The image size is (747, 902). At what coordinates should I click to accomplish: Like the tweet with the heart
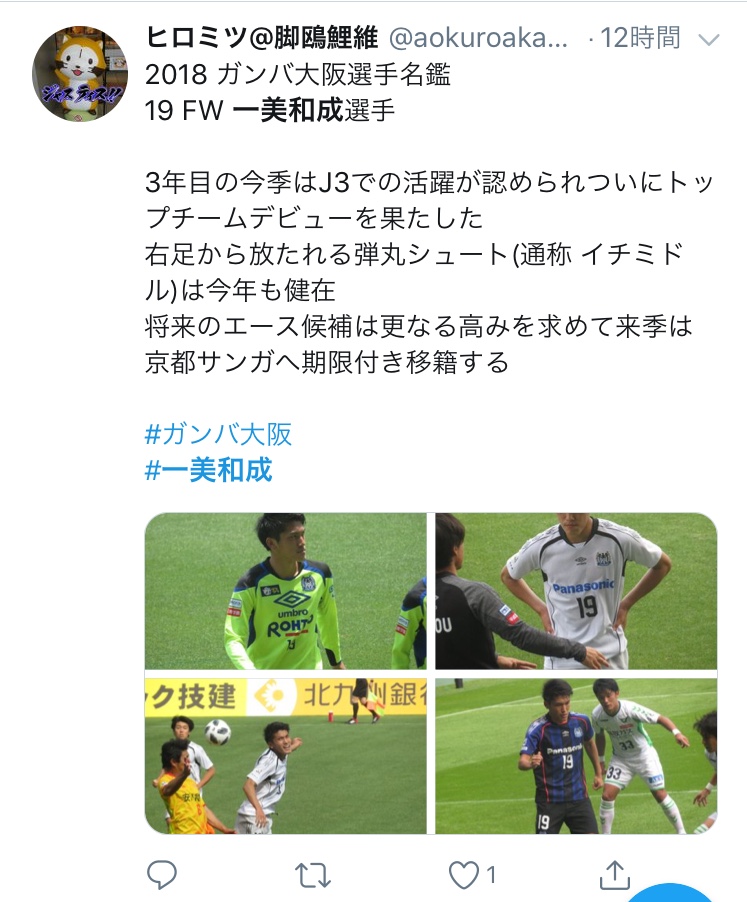[x=465, y=876]
